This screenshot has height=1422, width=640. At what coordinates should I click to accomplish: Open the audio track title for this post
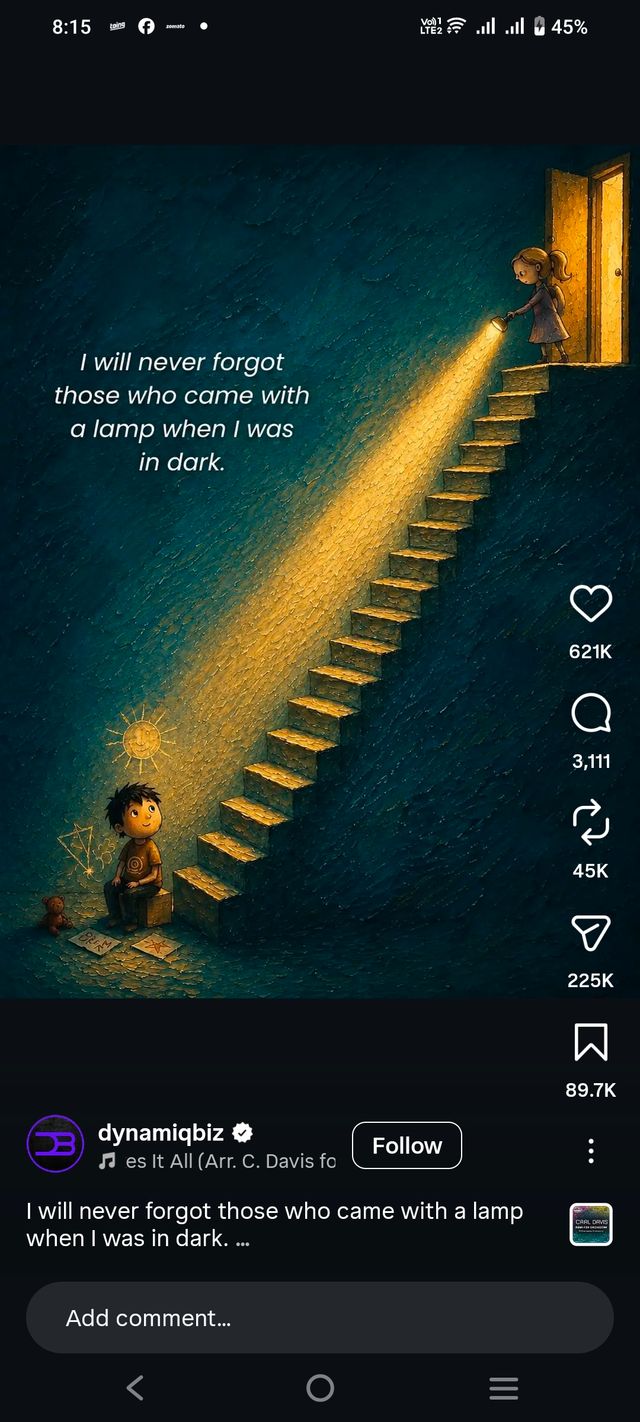point(230,1161)
